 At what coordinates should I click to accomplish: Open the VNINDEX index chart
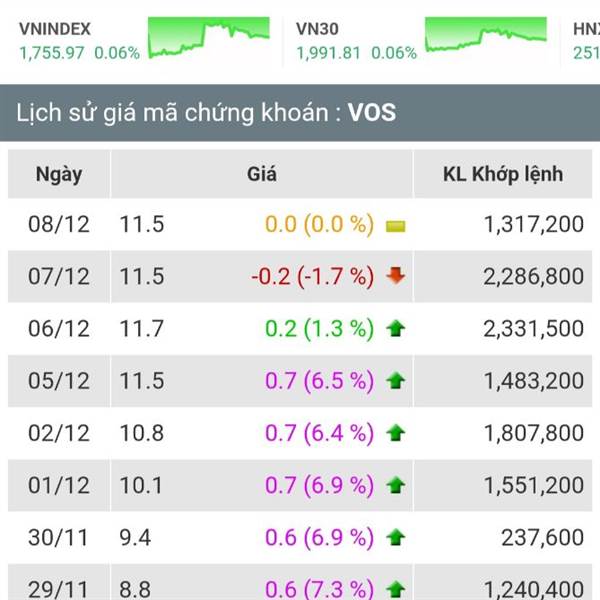coord(208,40)
